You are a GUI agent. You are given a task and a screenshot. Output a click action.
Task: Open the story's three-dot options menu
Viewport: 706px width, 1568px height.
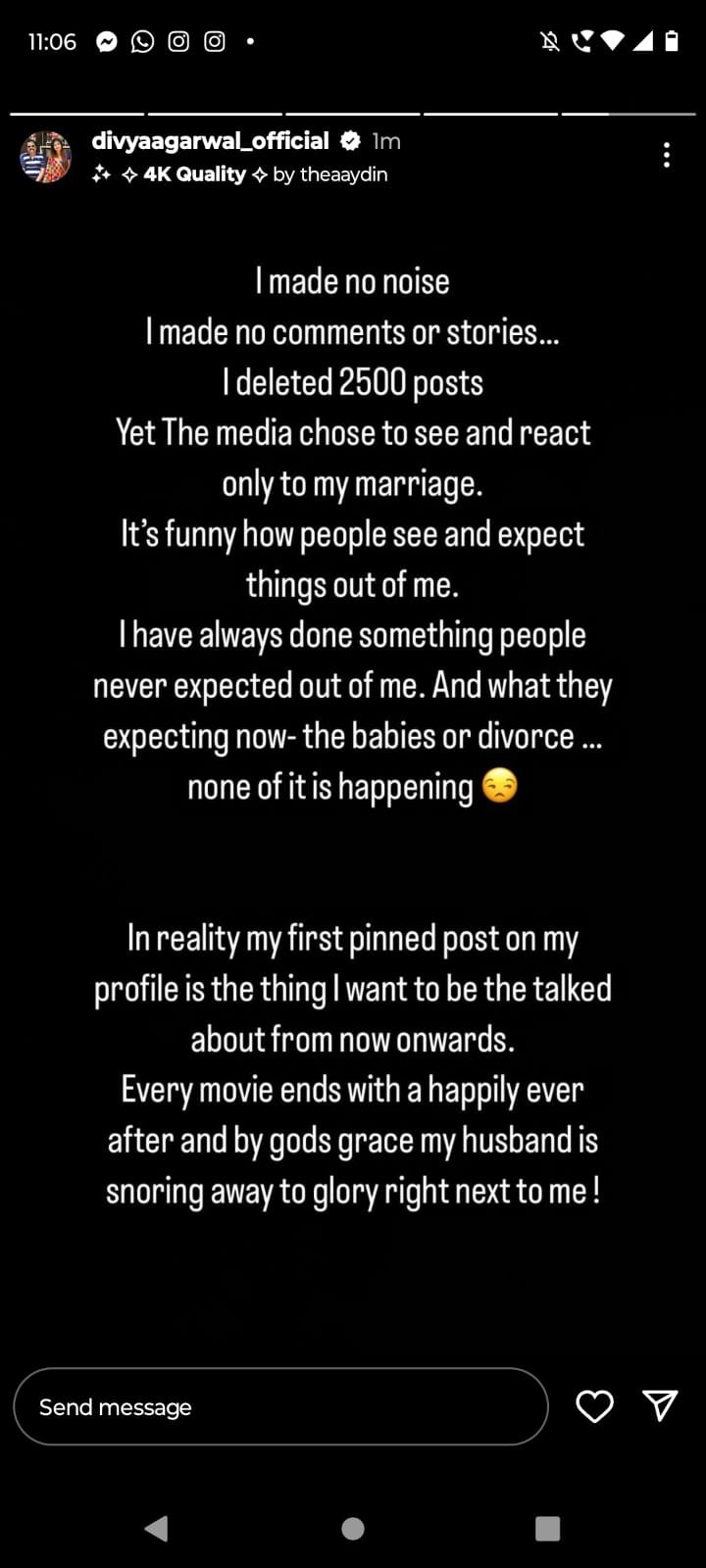coord(667,155)
